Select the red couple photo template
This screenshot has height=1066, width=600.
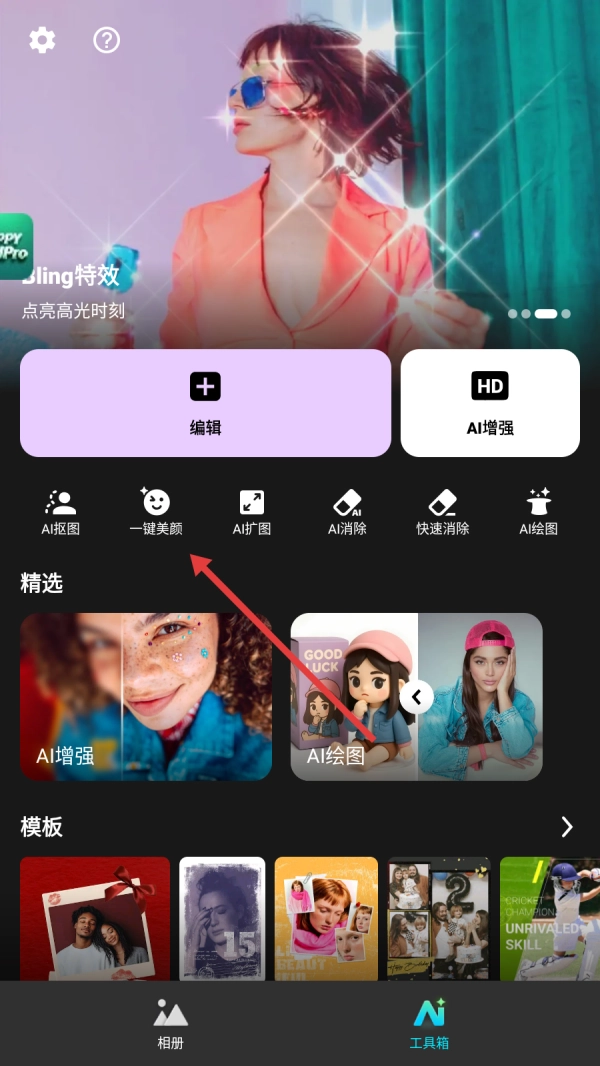tap(95, 918)
